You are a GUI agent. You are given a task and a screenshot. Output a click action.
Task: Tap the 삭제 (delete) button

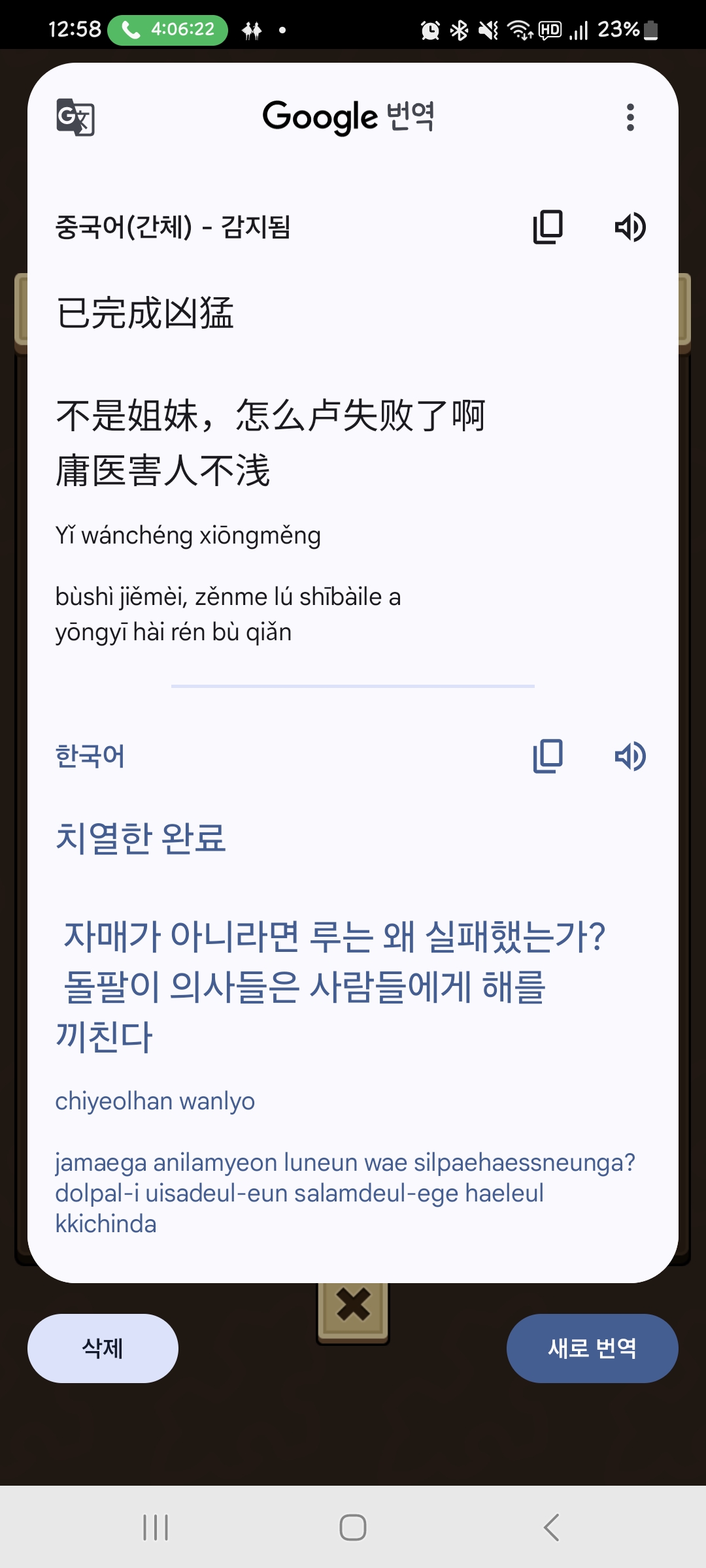103,1348
